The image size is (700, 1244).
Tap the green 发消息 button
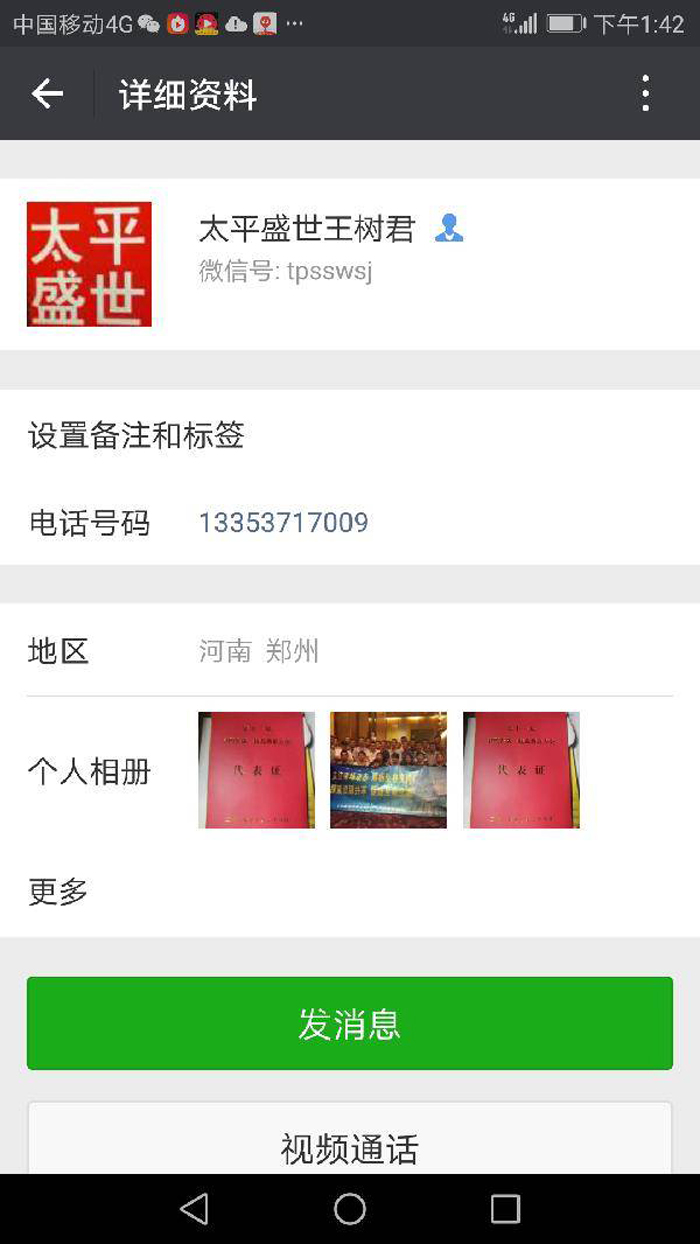tap(349, 1023)
